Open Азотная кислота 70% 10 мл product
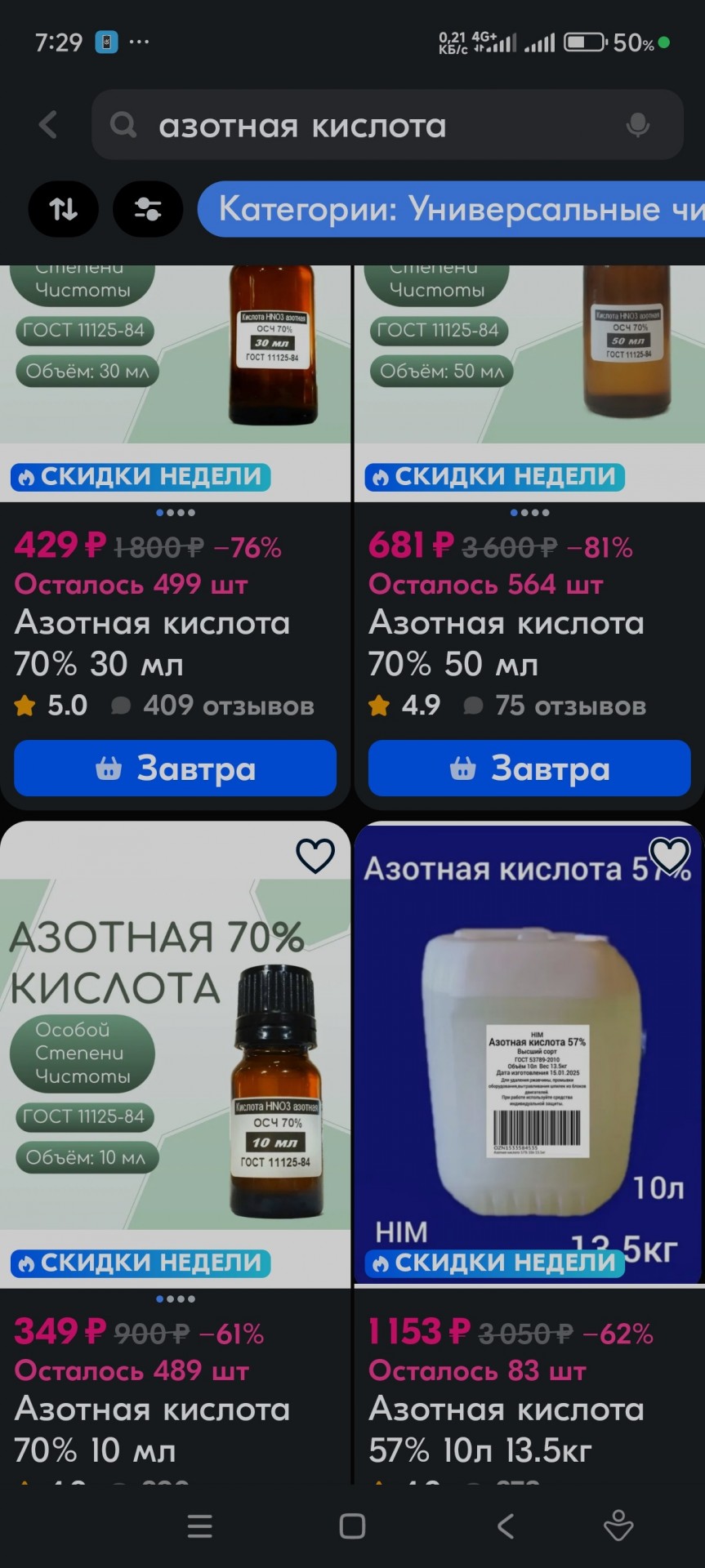The height and width of the screenshot is (1568, 705). coord(153,1429)
